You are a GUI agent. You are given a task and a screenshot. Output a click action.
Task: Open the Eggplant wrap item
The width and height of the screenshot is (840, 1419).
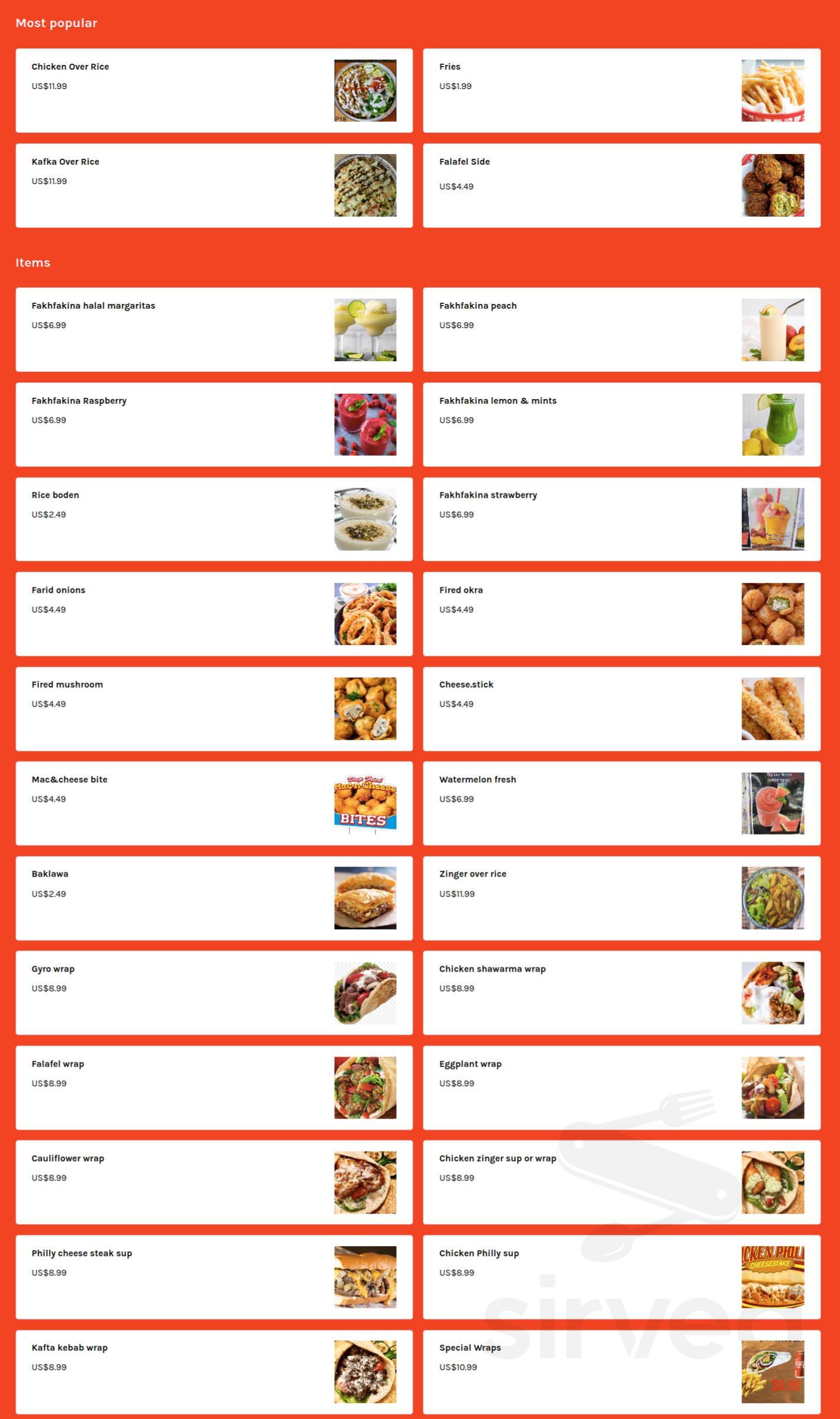point(622,1088)
